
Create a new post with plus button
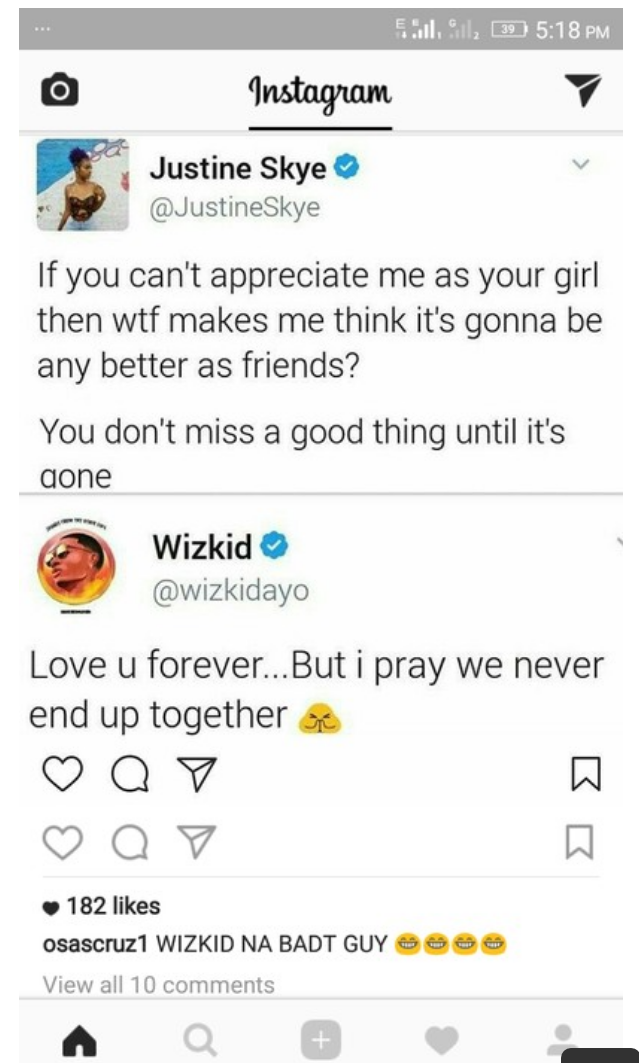click(x=321, y=1039)
